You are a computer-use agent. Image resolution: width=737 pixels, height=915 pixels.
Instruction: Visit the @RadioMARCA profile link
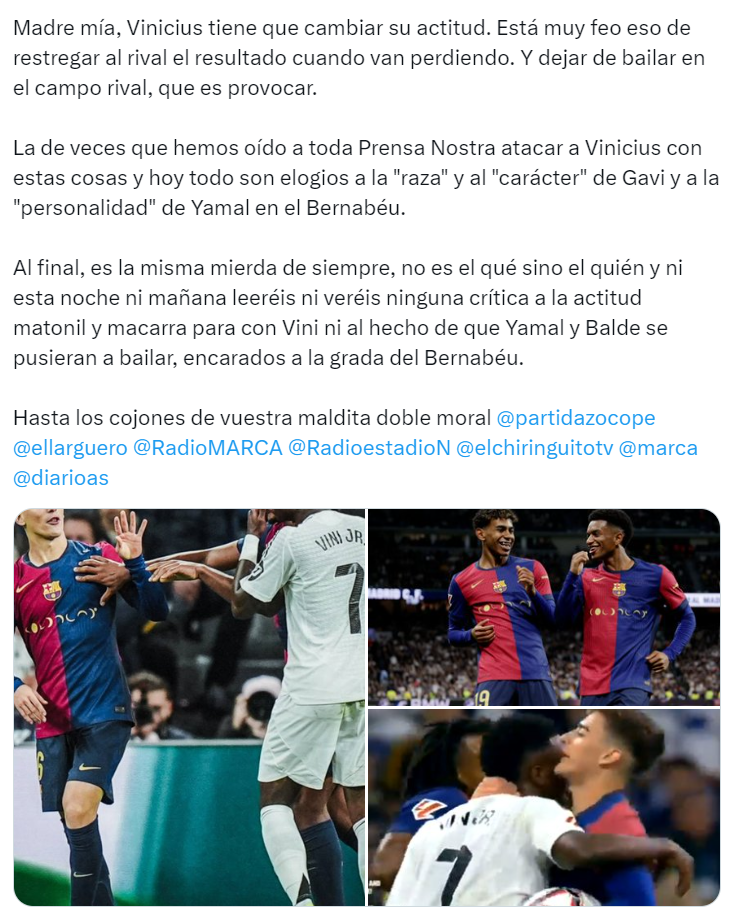pyautogui.click(x=208, y=448)
